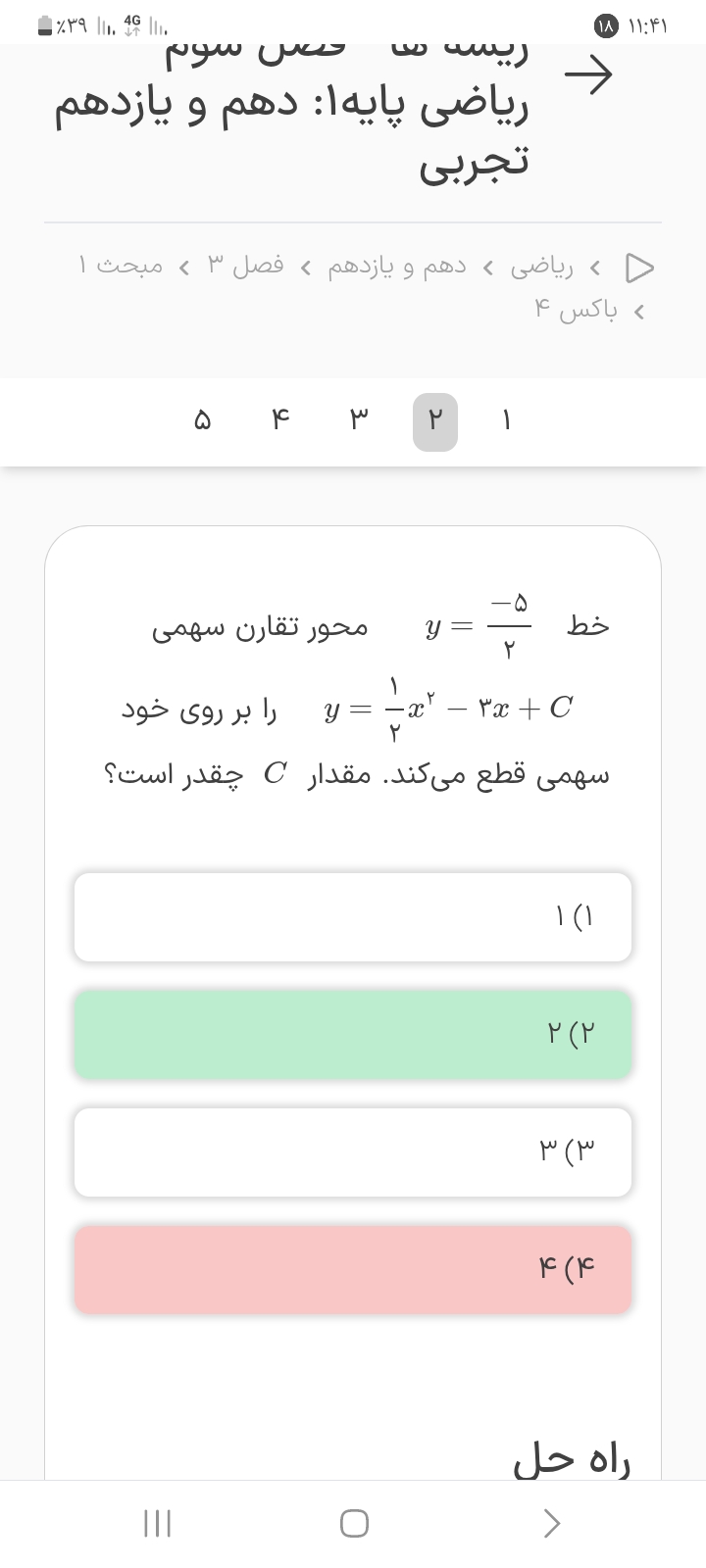This screenshot has width=706, height=1568.
Task: Open the مبحث ۱ breadcrumb link
Action: click(121, 267)
